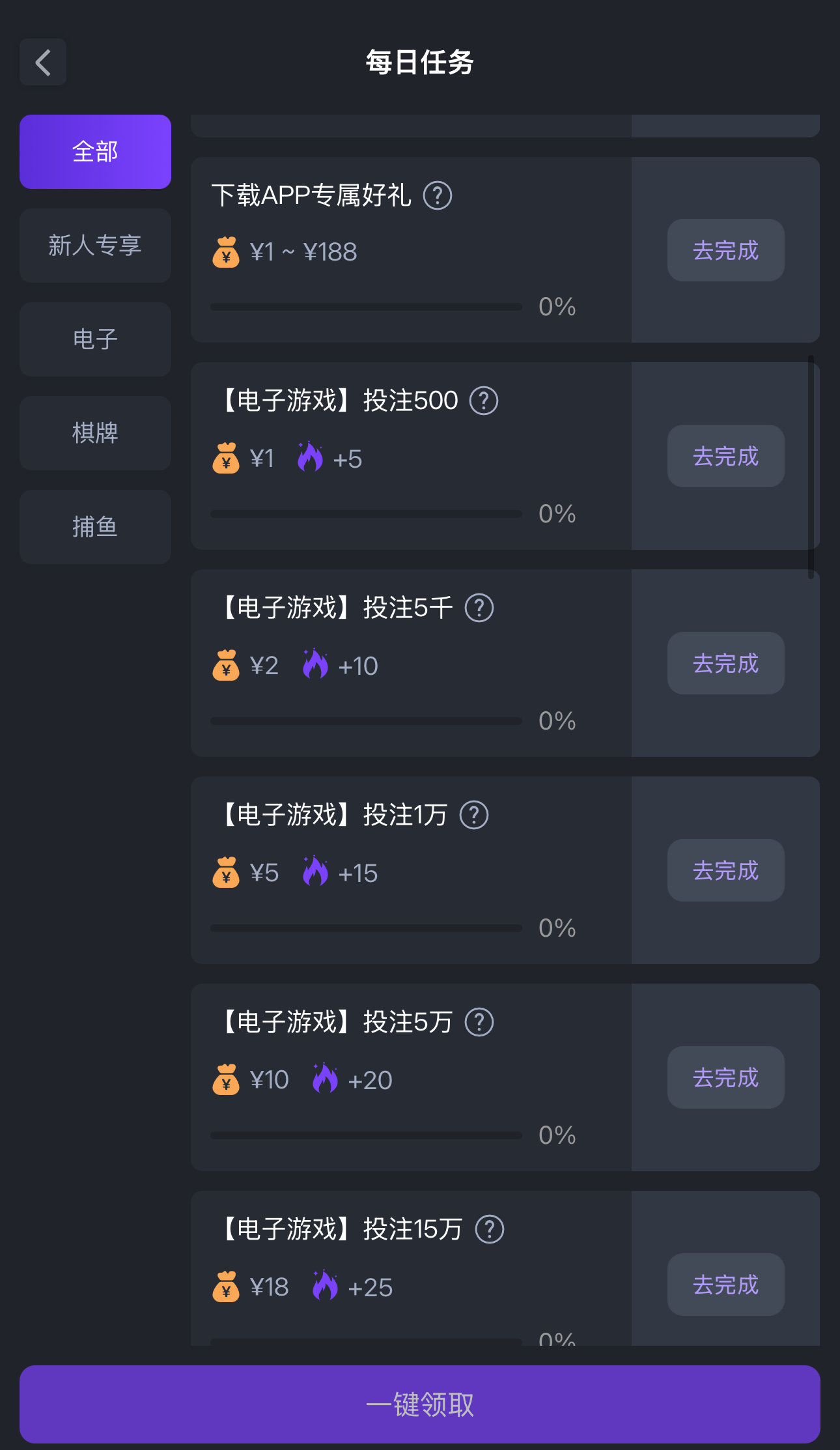Image resolution: width=840 pixels, height=1450 pixels.
Task: Tap 去完成 for 投注500 task
Action: point(725,456)
